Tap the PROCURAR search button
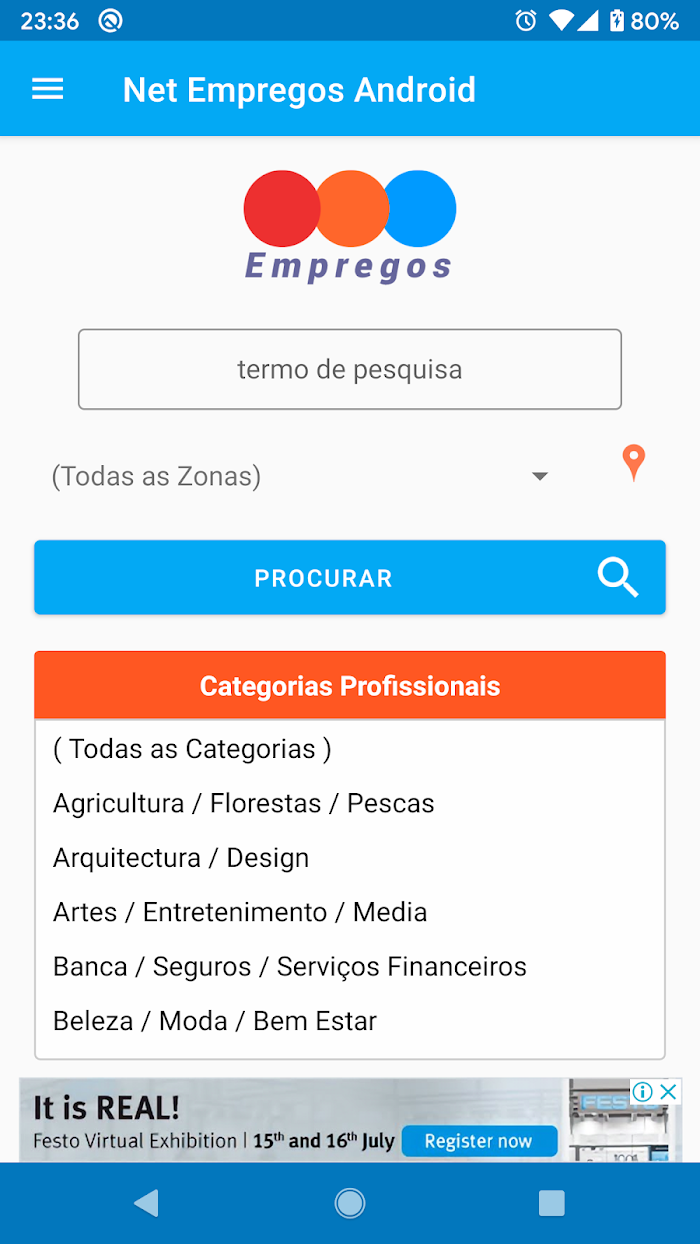Image resolution: width=700 pixels, height=1244 pixels. click(x=350, y=578)
